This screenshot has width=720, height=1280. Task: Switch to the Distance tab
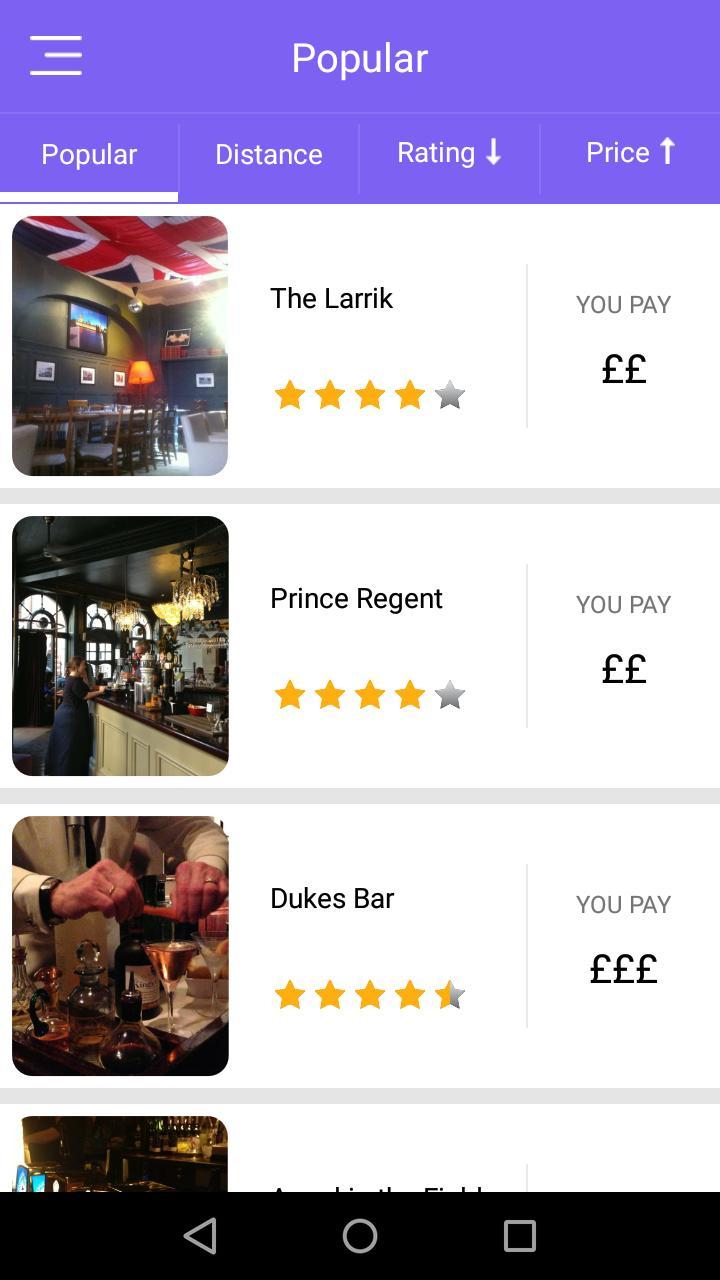click(x=268, y=154)
